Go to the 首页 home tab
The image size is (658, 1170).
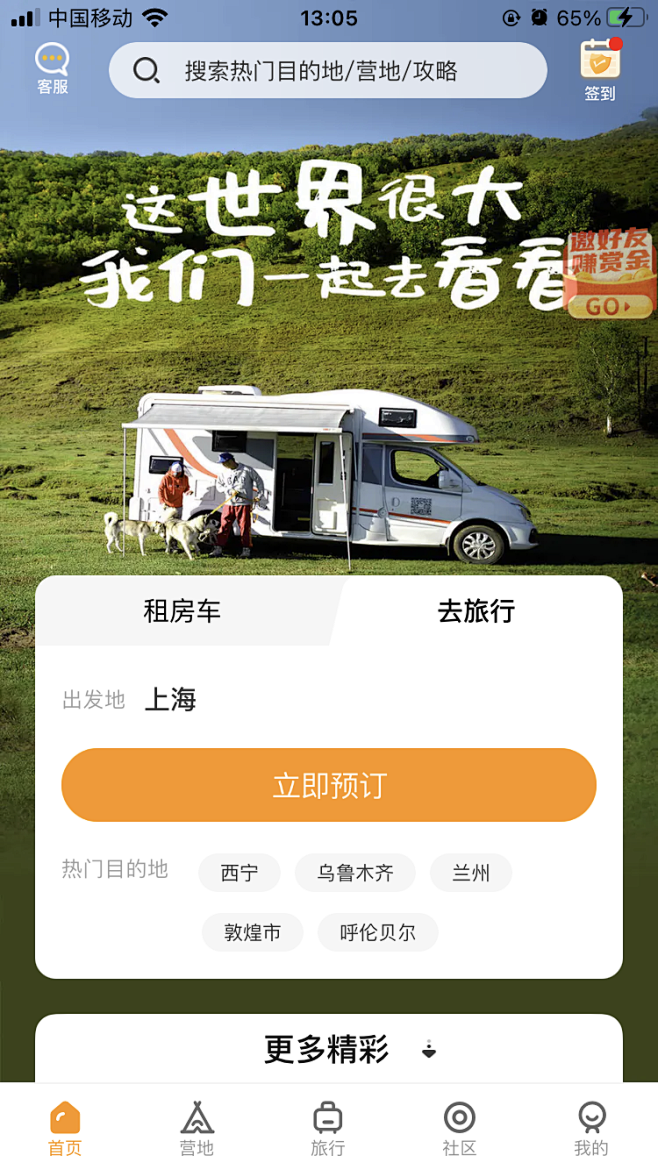tap(65, 1128)
